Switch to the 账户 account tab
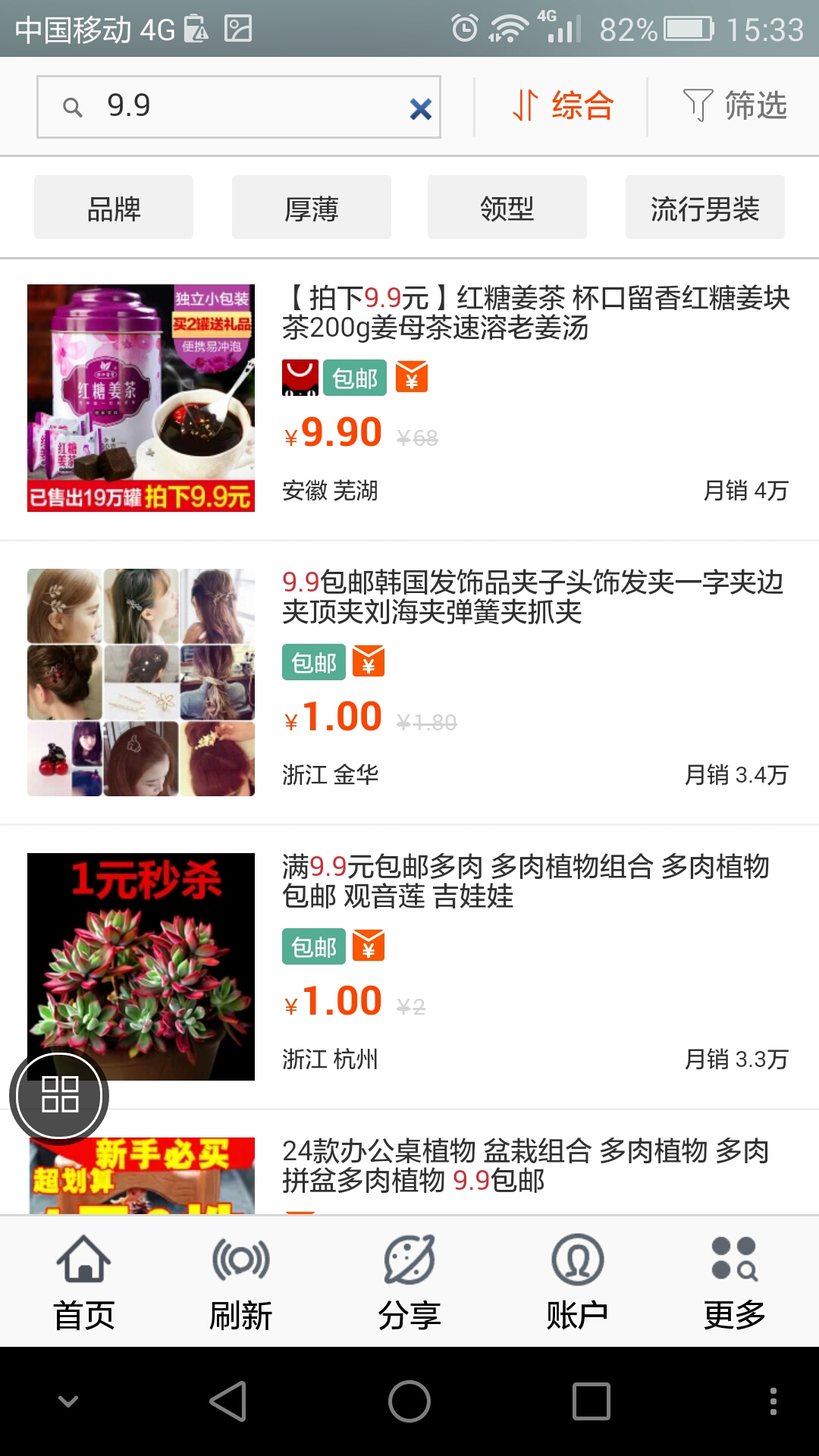The image size is (819, 1456). [x=577, y=1282]
